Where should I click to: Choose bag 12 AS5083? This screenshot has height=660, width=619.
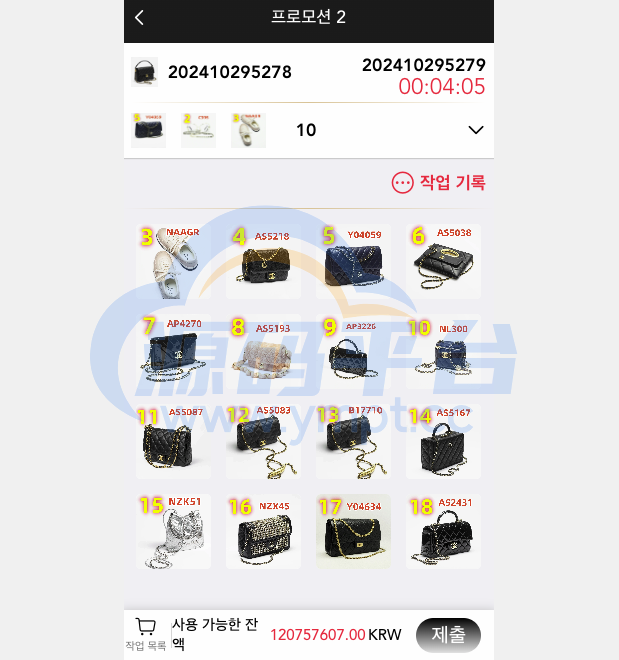coord(263,442)
